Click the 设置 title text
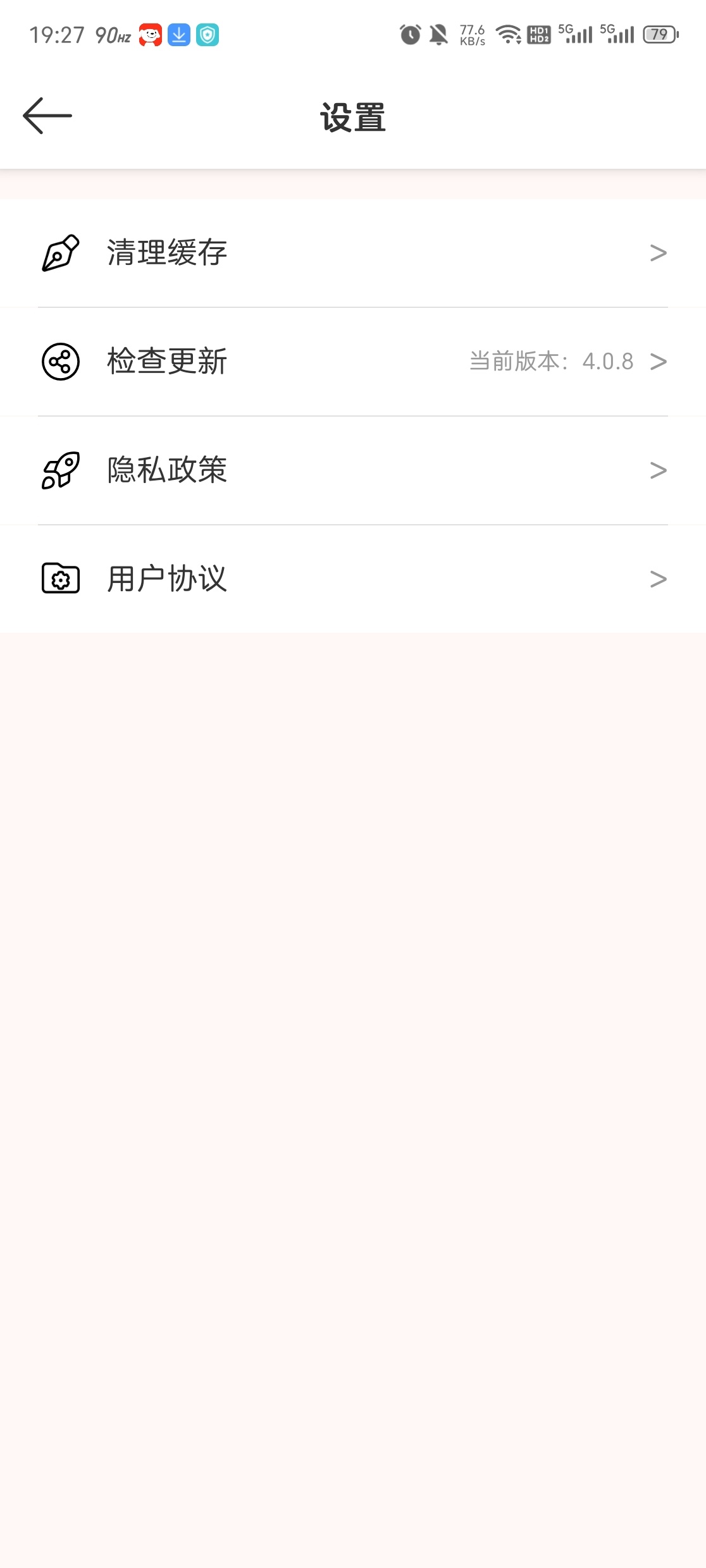This screenshot has height=1568, width=706. coord(352,115)
